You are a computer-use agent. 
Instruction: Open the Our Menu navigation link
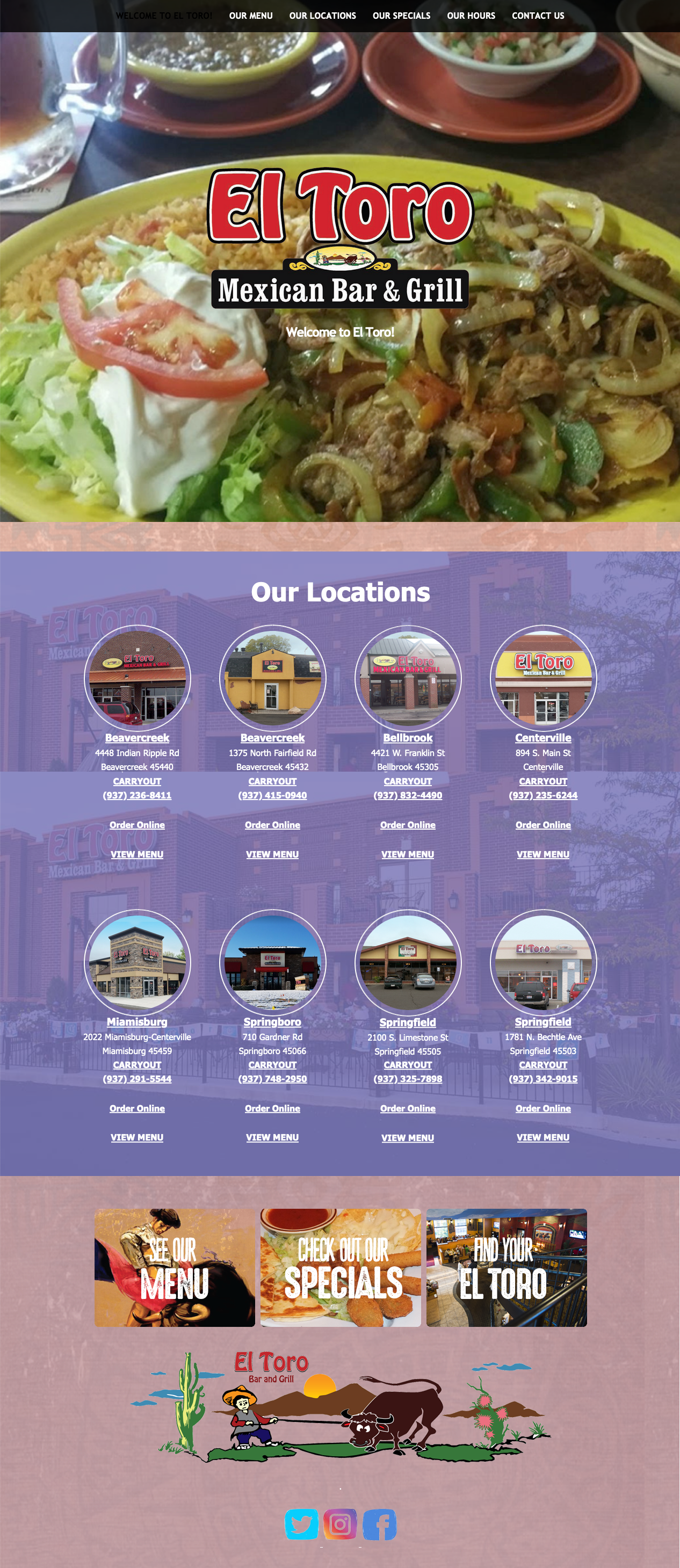pos(250,16)
